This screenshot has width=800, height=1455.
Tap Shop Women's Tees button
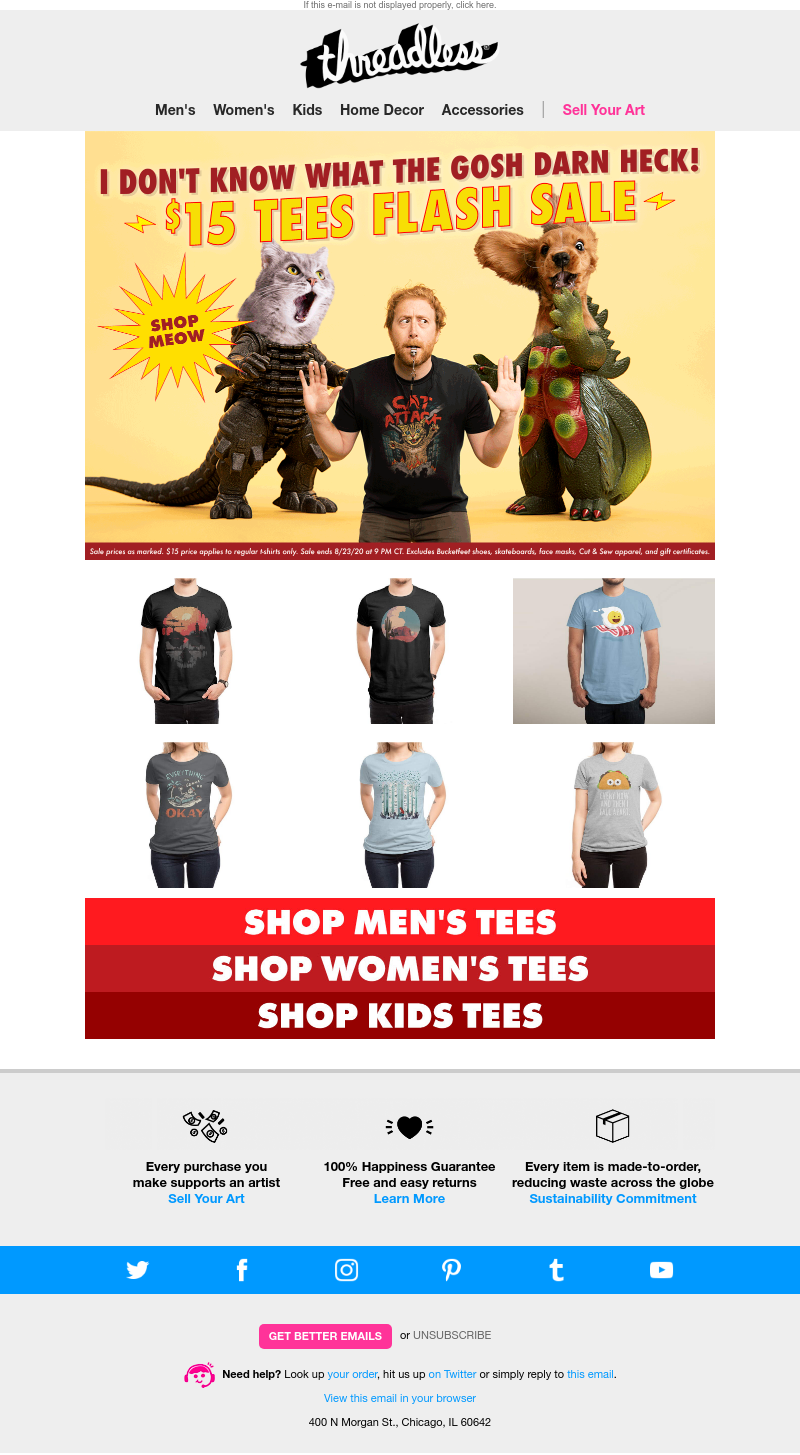pos(400,968)
